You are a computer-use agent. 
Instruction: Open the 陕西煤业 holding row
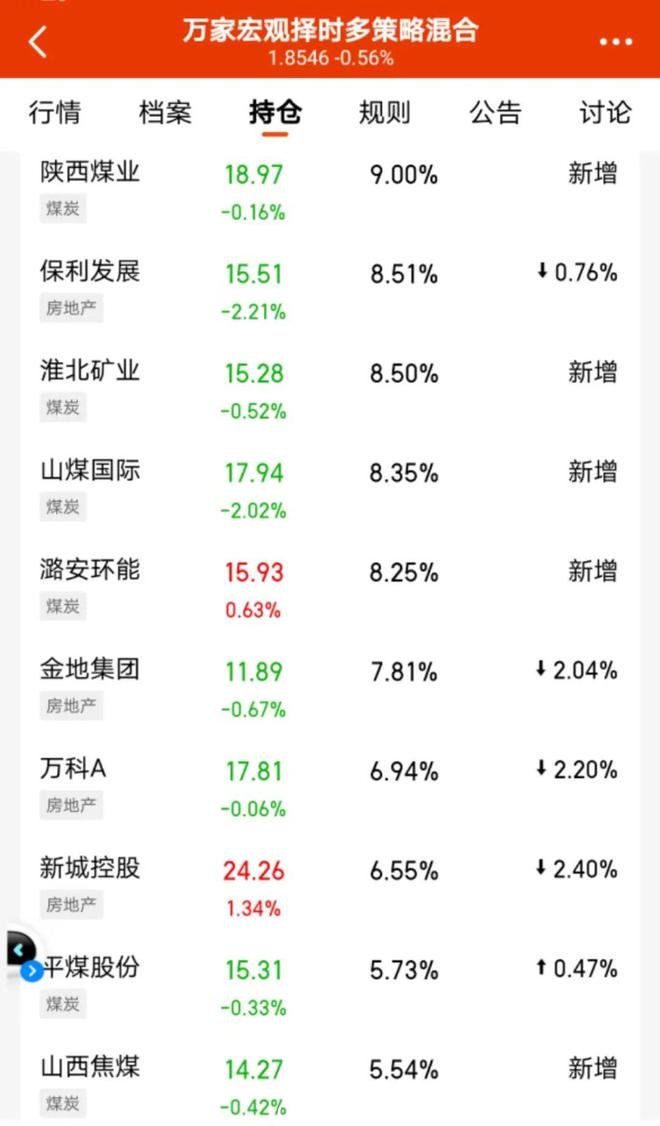click(x=330, y=190)
